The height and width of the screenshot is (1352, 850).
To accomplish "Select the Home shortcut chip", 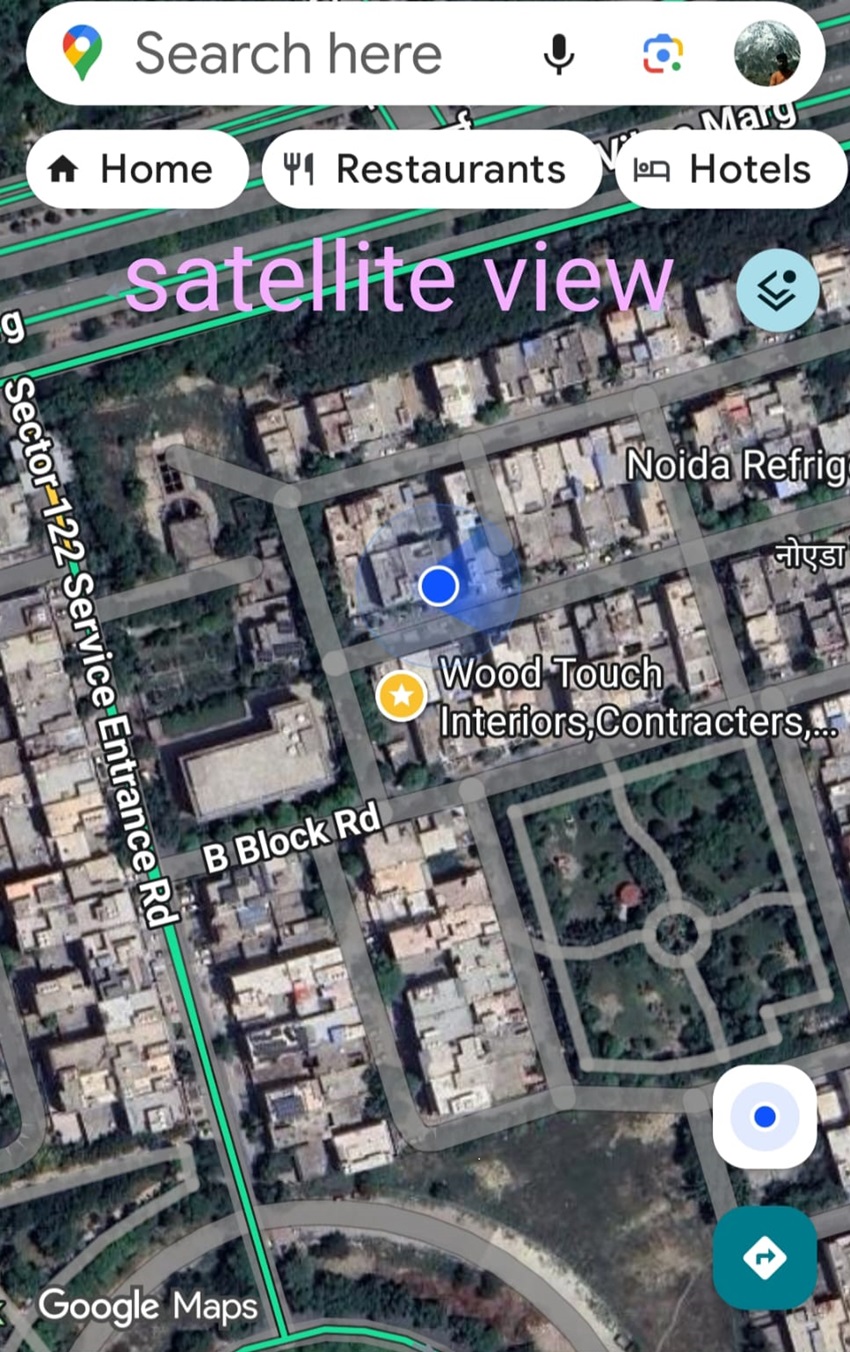I will 137,168.
